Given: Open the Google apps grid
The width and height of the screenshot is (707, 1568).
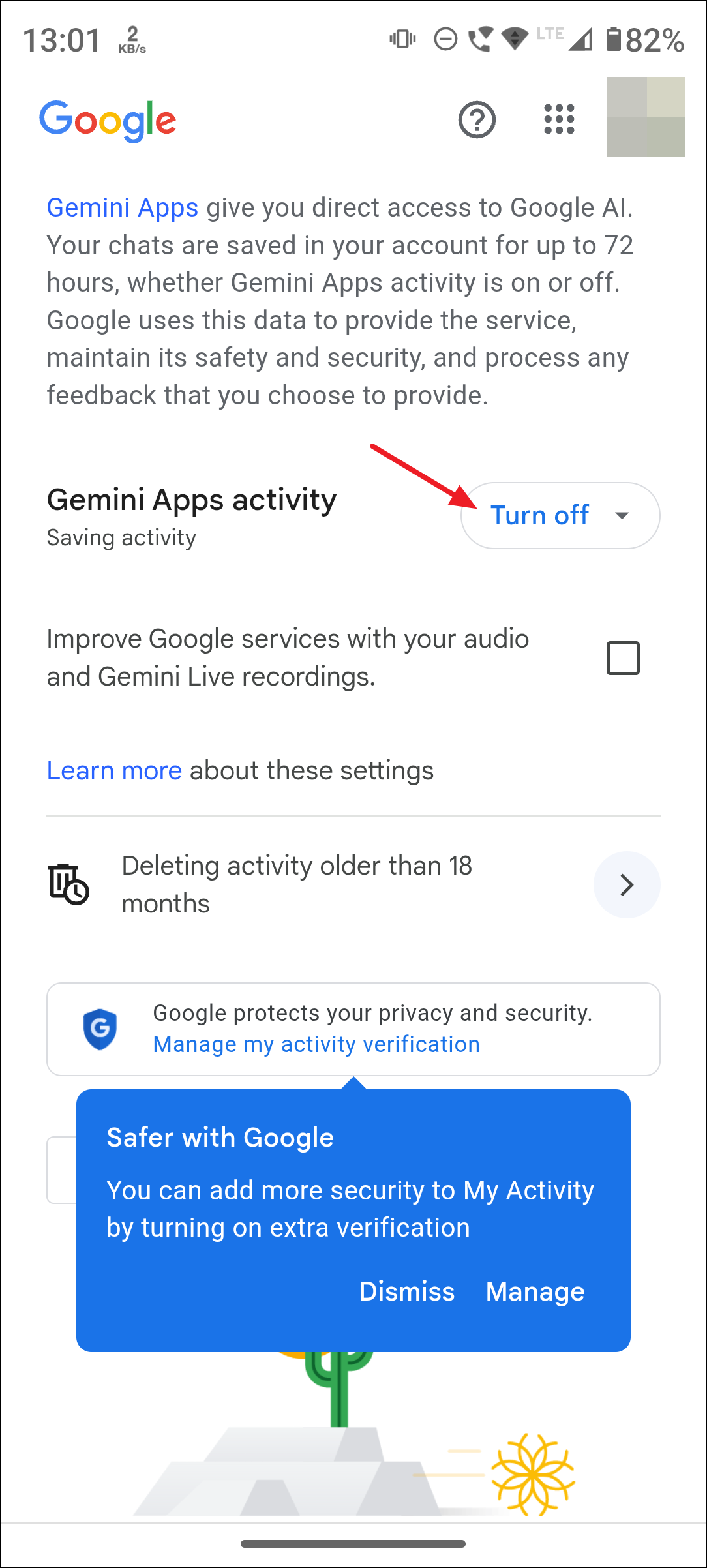Looking at the screenshot, I should point(559,120).
